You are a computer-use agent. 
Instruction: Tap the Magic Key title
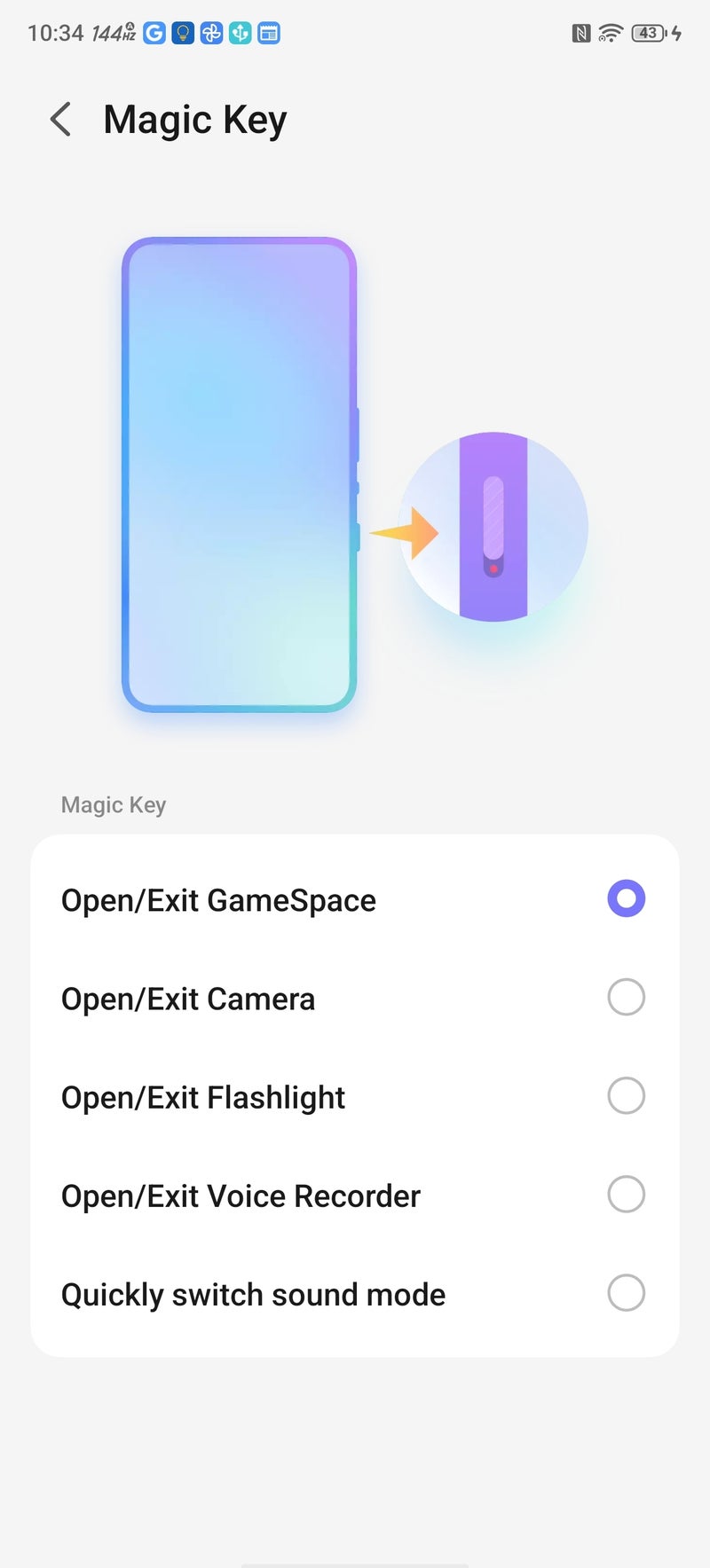click(194, 119)
